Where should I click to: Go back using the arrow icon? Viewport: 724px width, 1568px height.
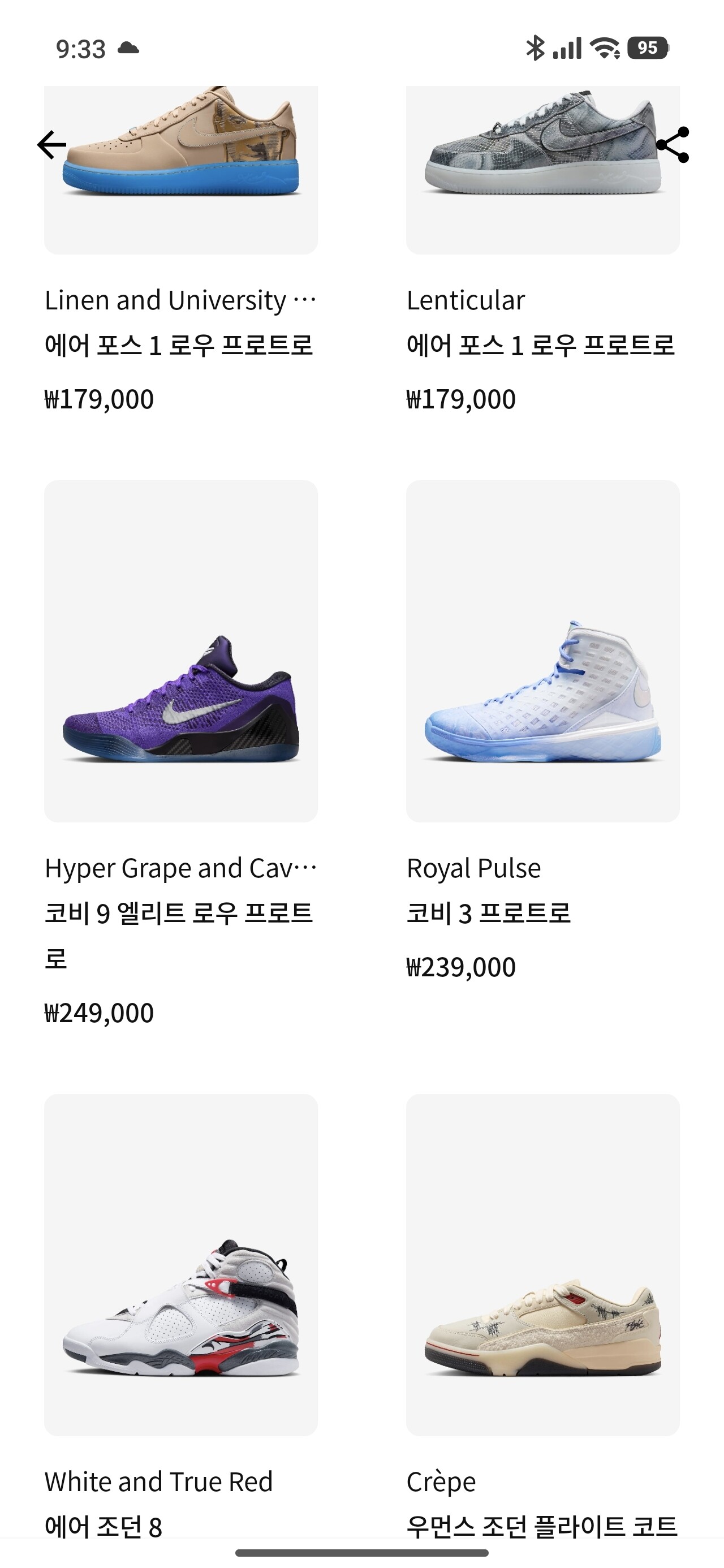pos(52,145)
